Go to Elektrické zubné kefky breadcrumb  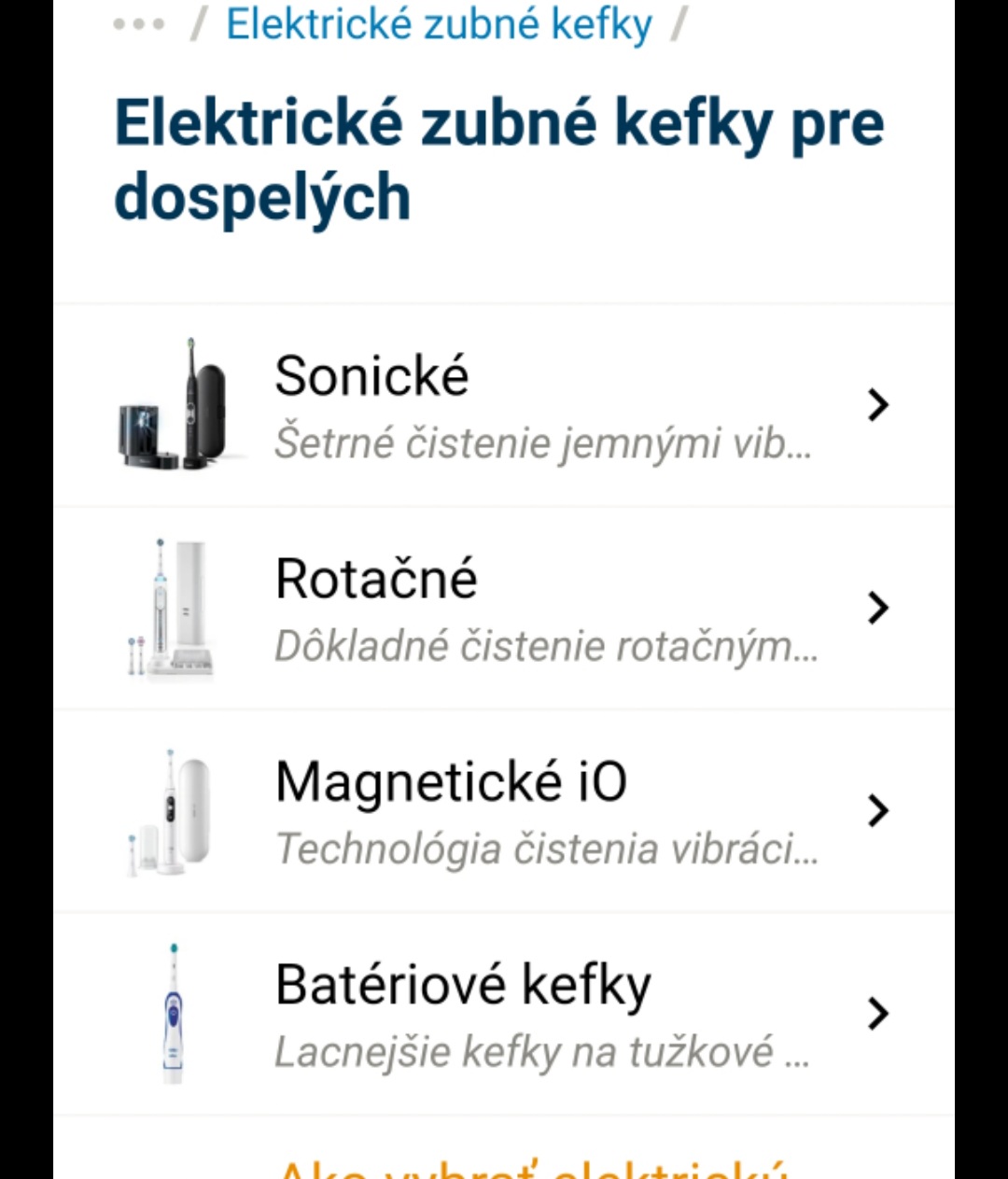[x=439, y=24]
